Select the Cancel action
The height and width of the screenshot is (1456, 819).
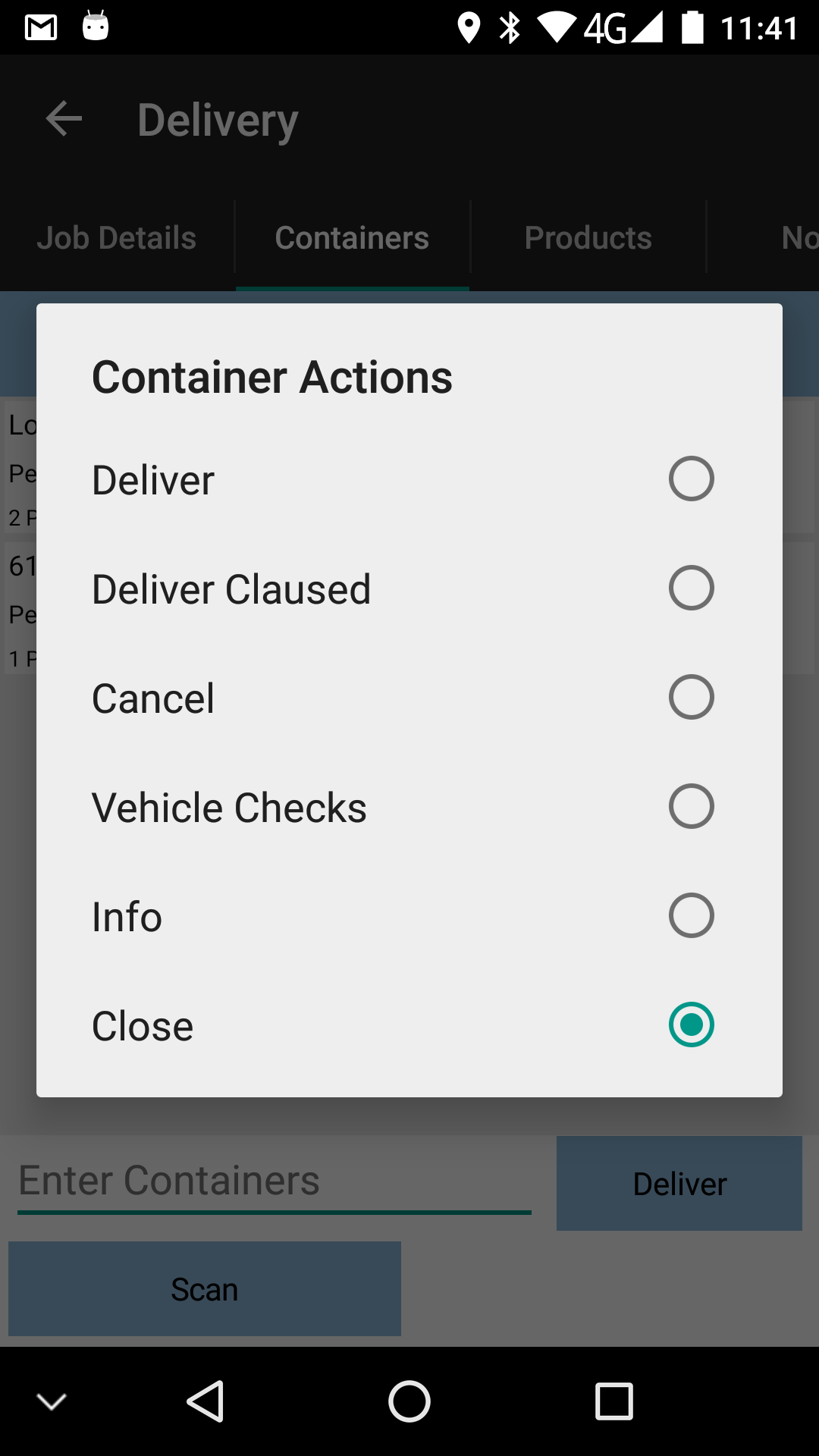(x=409, y=698)
